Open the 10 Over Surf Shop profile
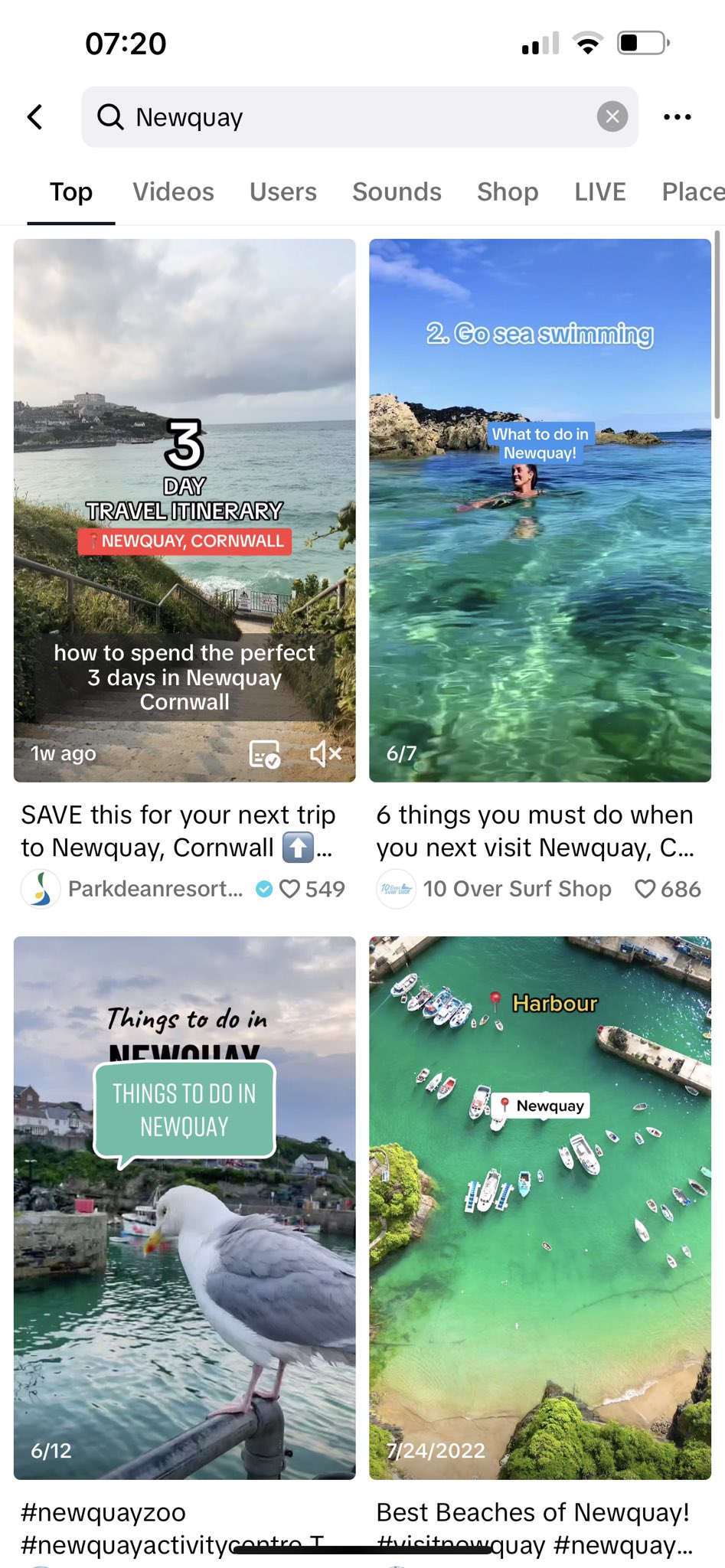 (x=517, y=889)
